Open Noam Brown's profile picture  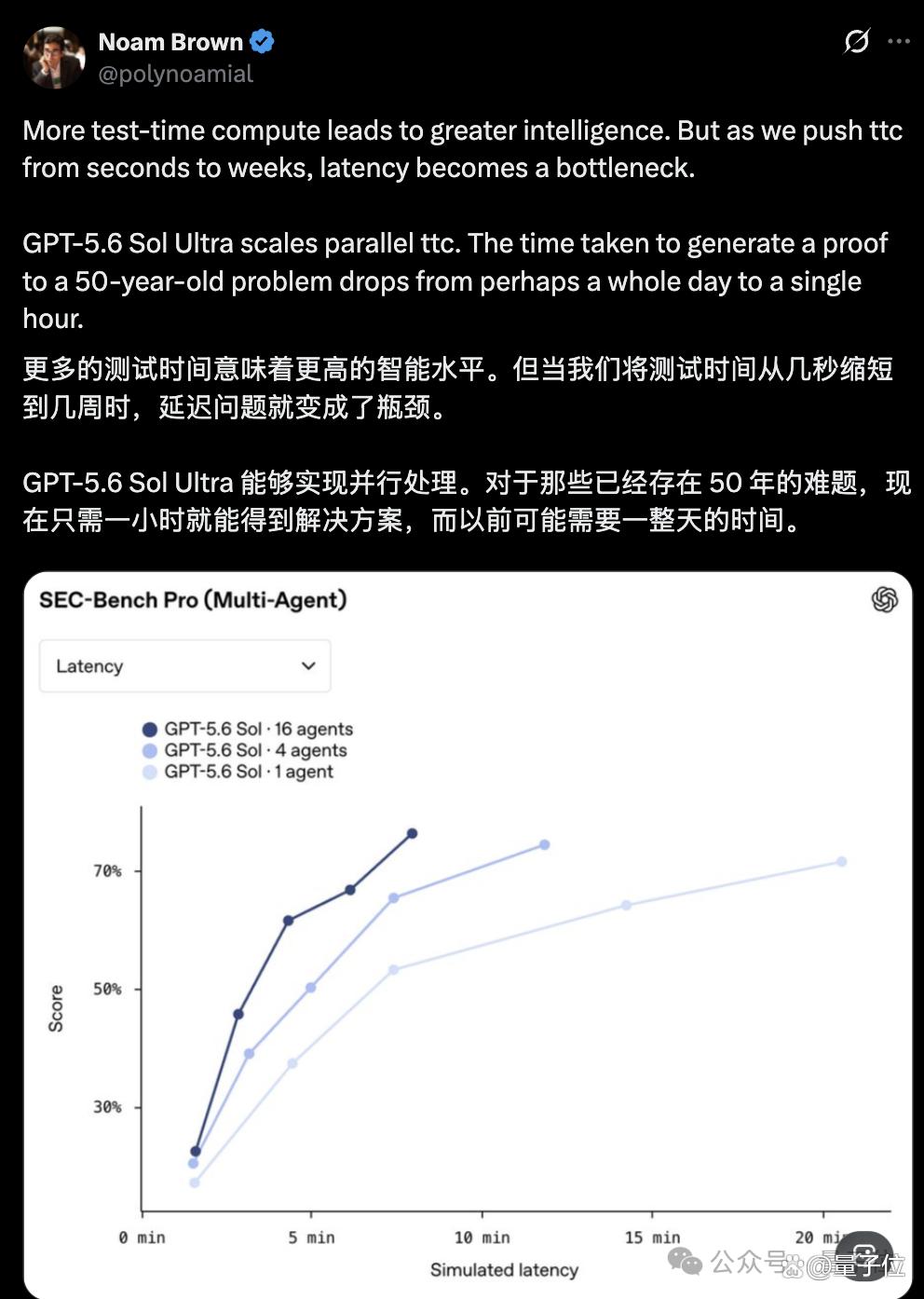click(x=54, y=58)
